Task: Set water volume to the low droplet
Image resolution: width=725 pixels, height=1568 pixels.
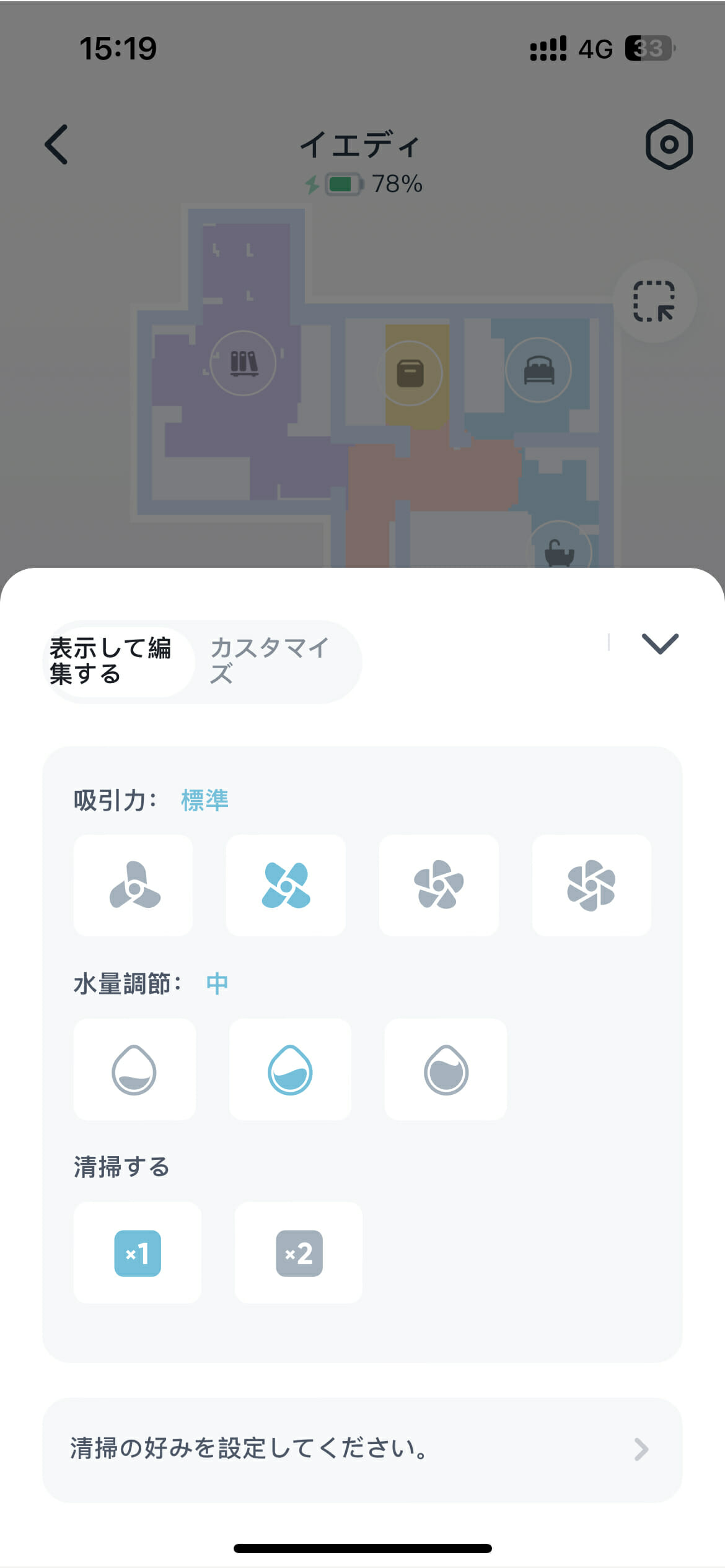Action: 134,1069
